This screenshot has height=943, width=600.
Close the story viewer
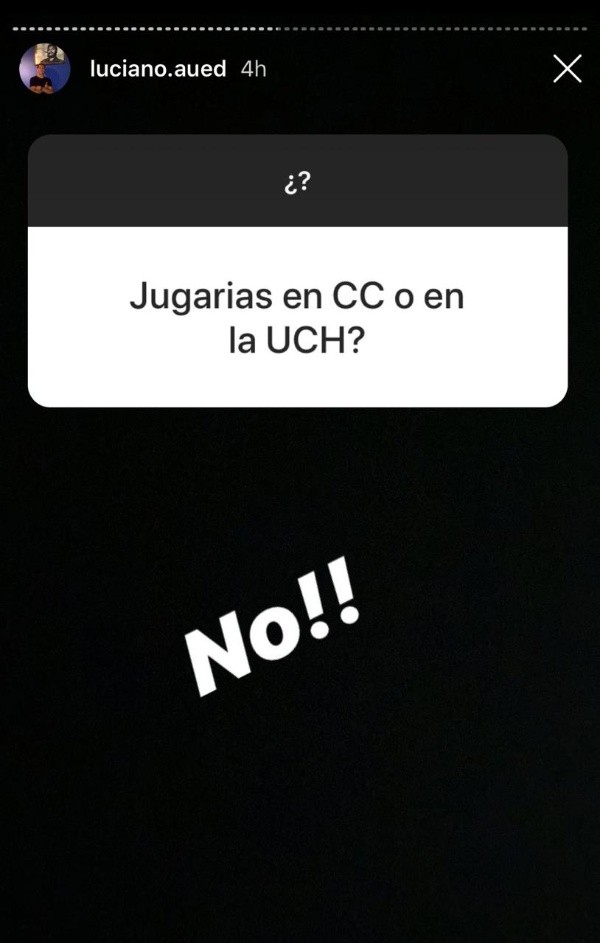pyautogui.click(x=567, y=68)
